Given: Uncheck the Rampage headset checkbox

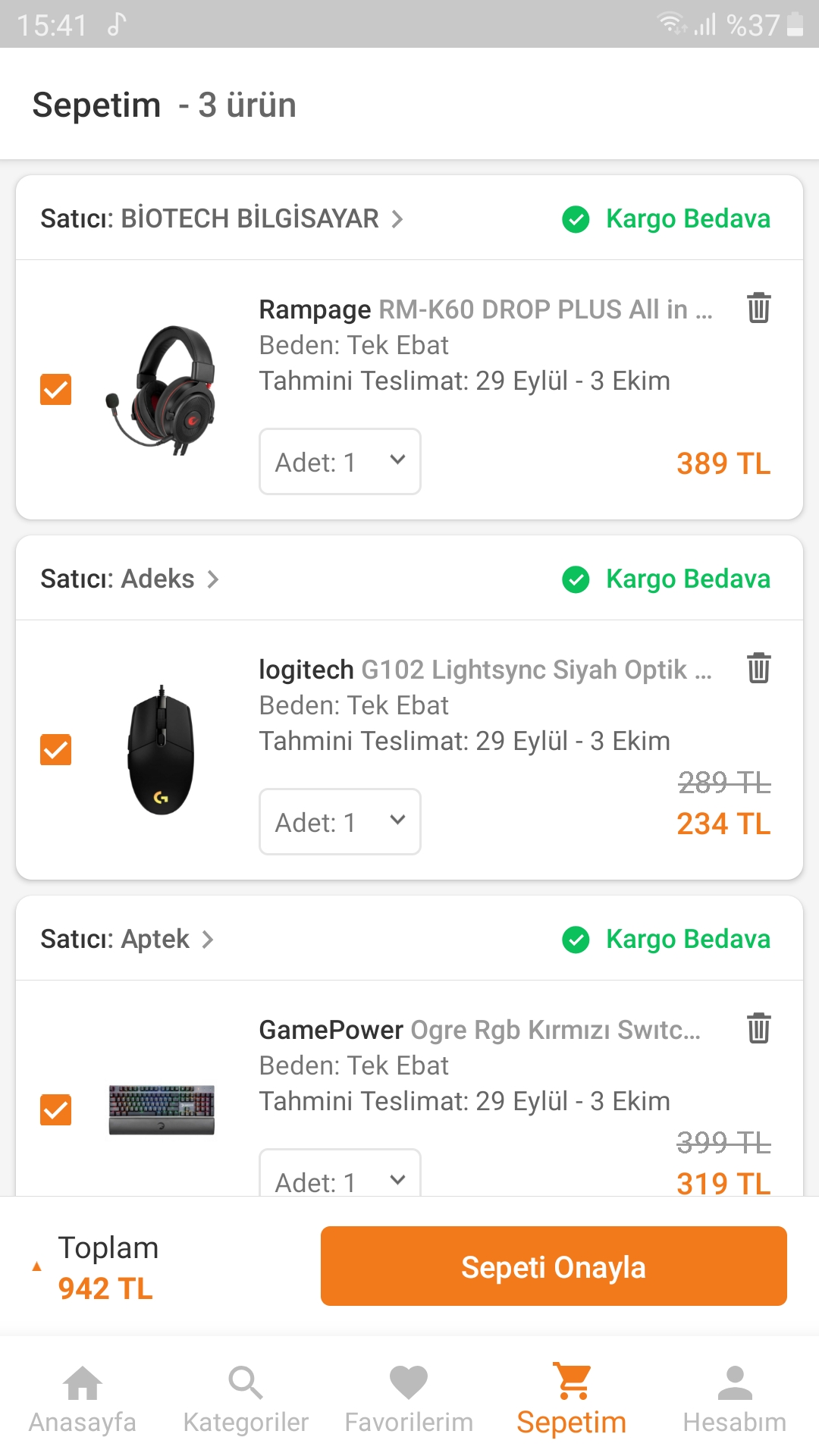Looking at the screenshot, I should (55, 390).
